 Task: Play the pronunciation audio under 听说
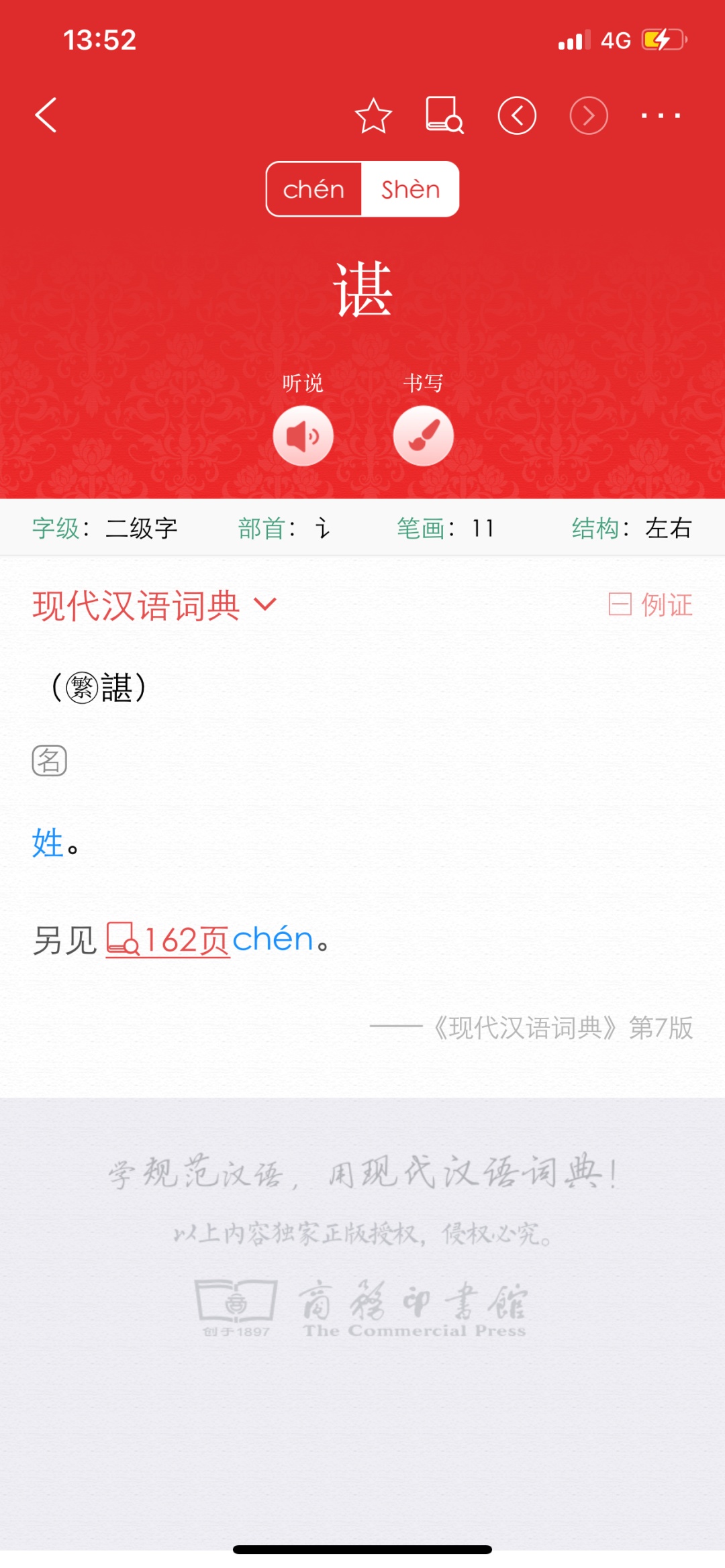303,436
